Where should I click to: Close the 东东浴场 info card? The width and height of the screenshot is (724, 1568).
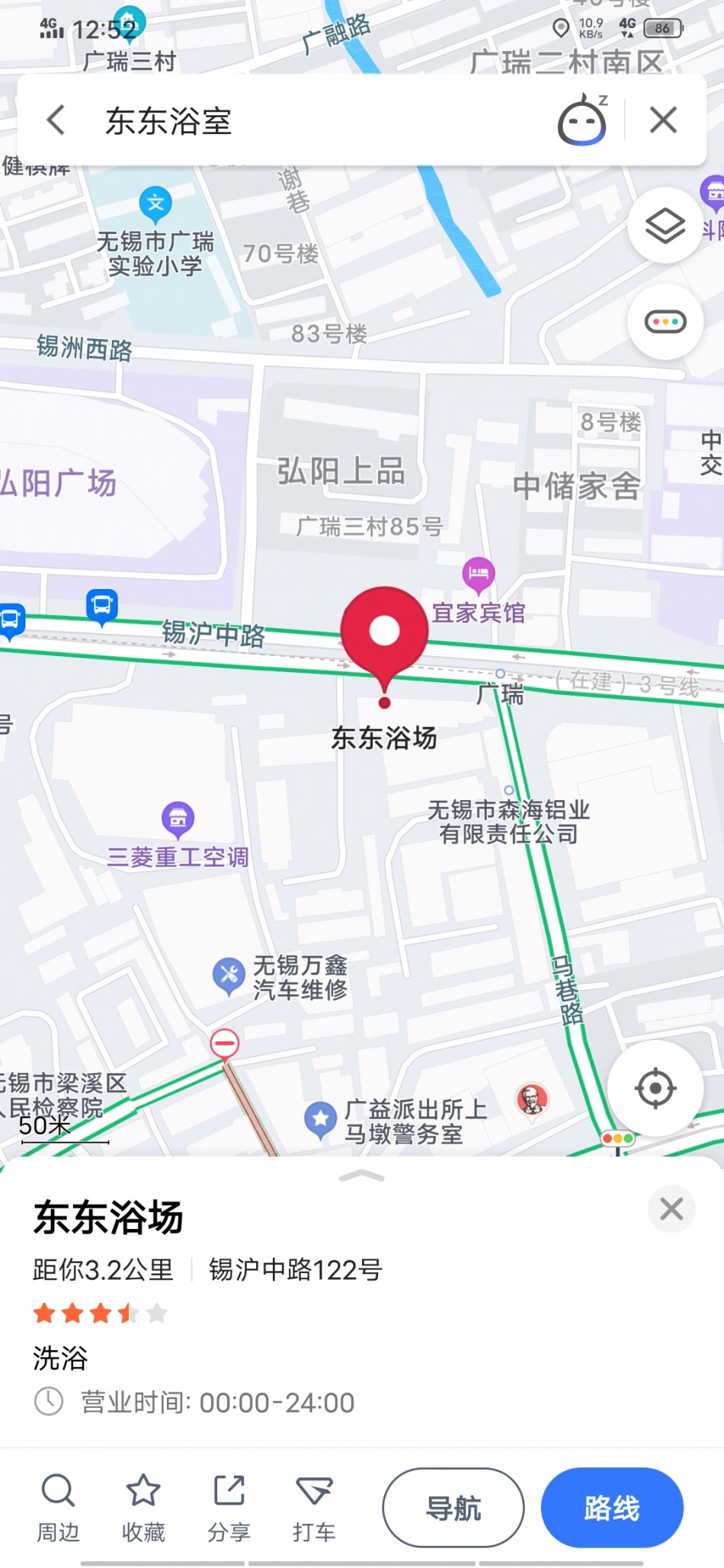click(671, 1208)
